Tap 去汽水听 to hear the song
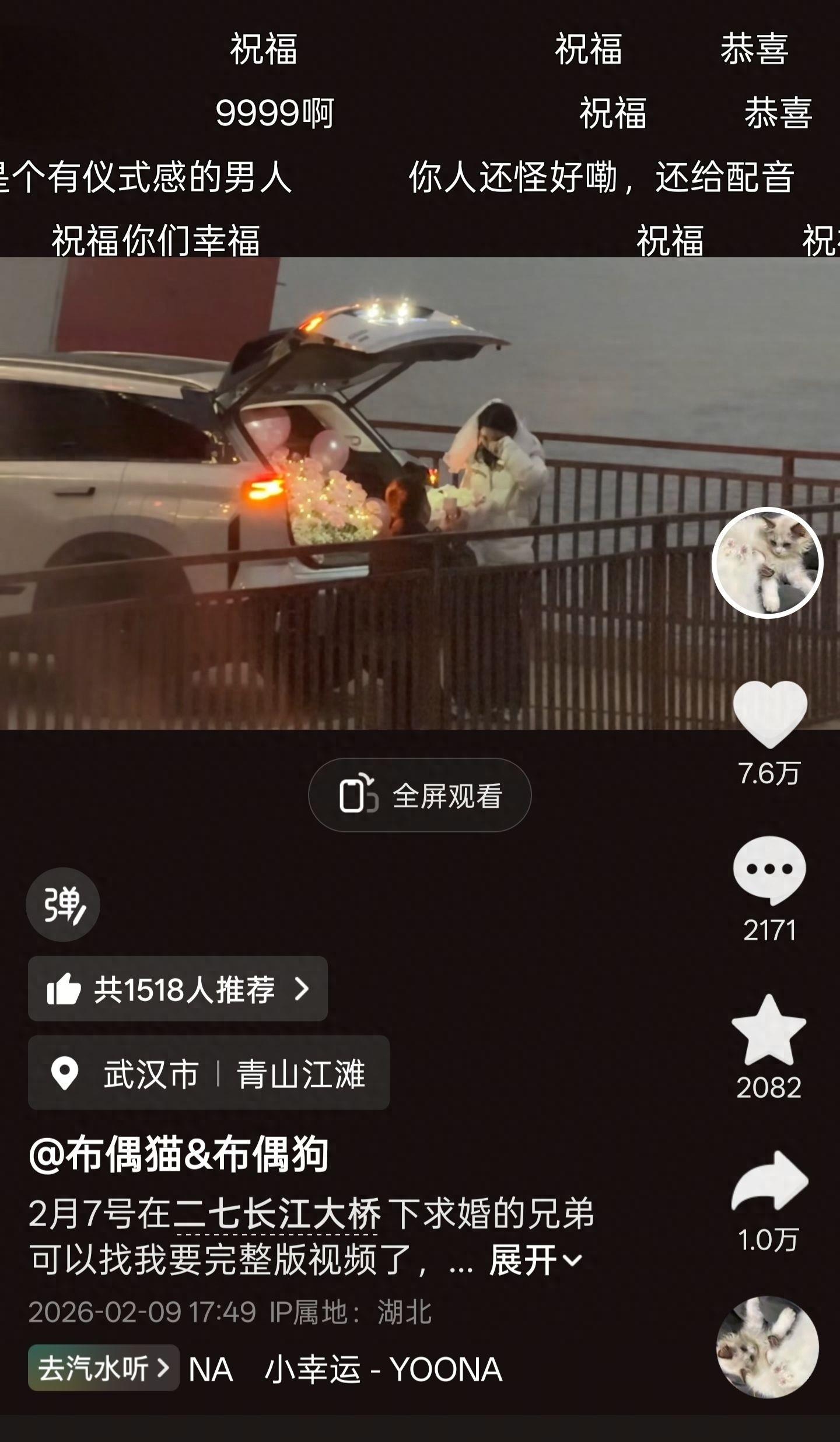 pos(103,1368)
